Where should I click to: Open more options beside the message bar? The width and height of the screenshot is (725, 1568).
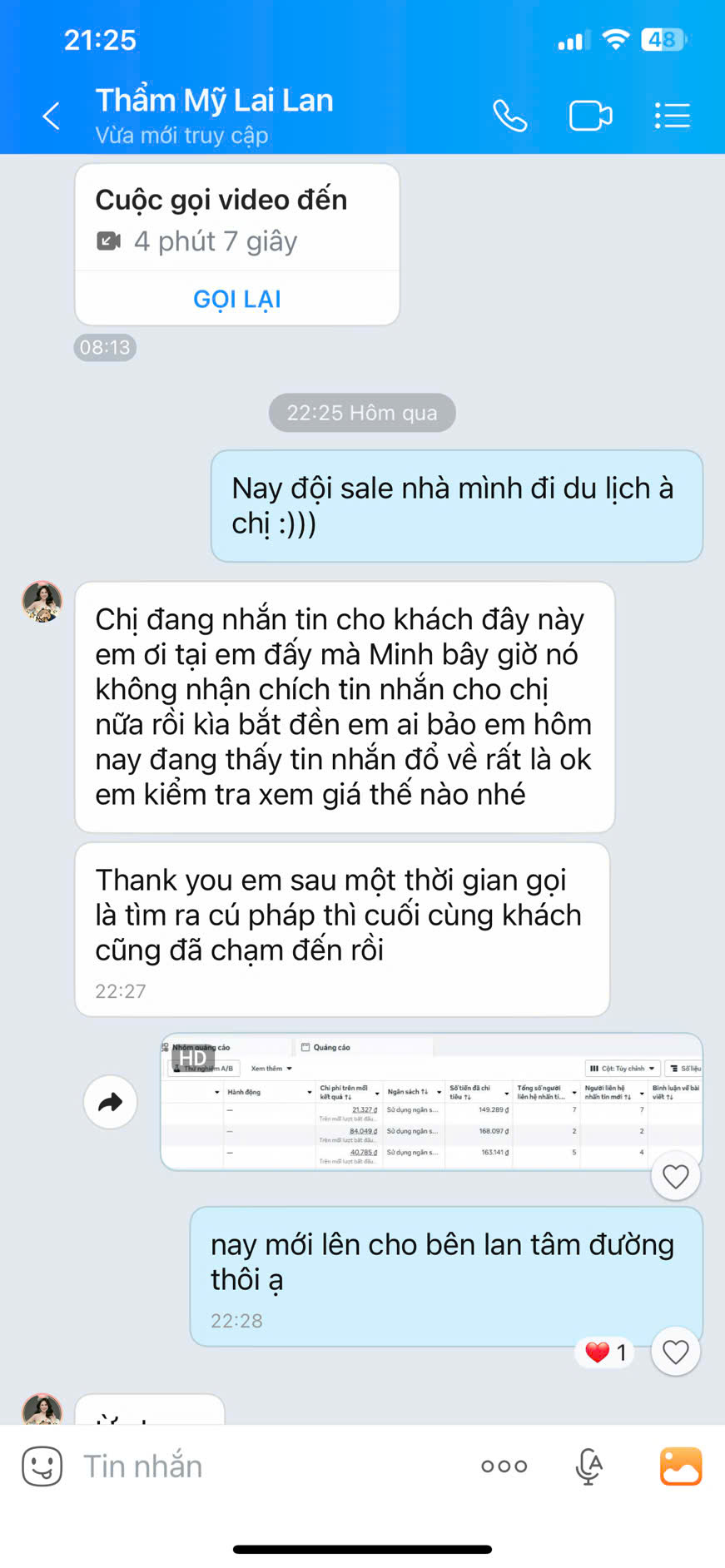504,1466
